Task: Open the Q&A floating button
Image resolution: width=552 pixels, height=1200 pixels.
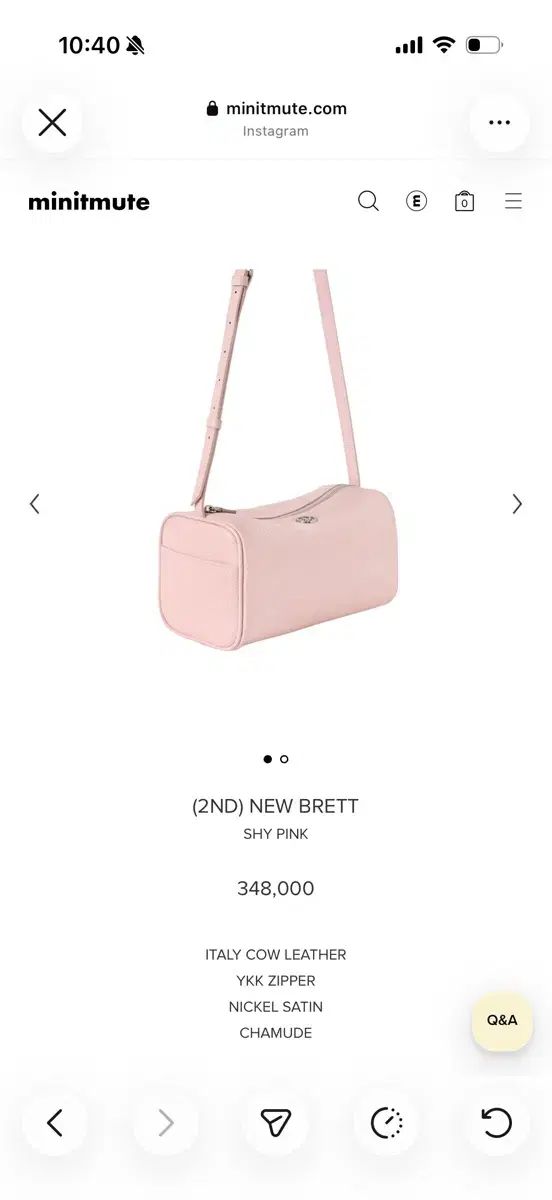Action: coord(502,1021)
